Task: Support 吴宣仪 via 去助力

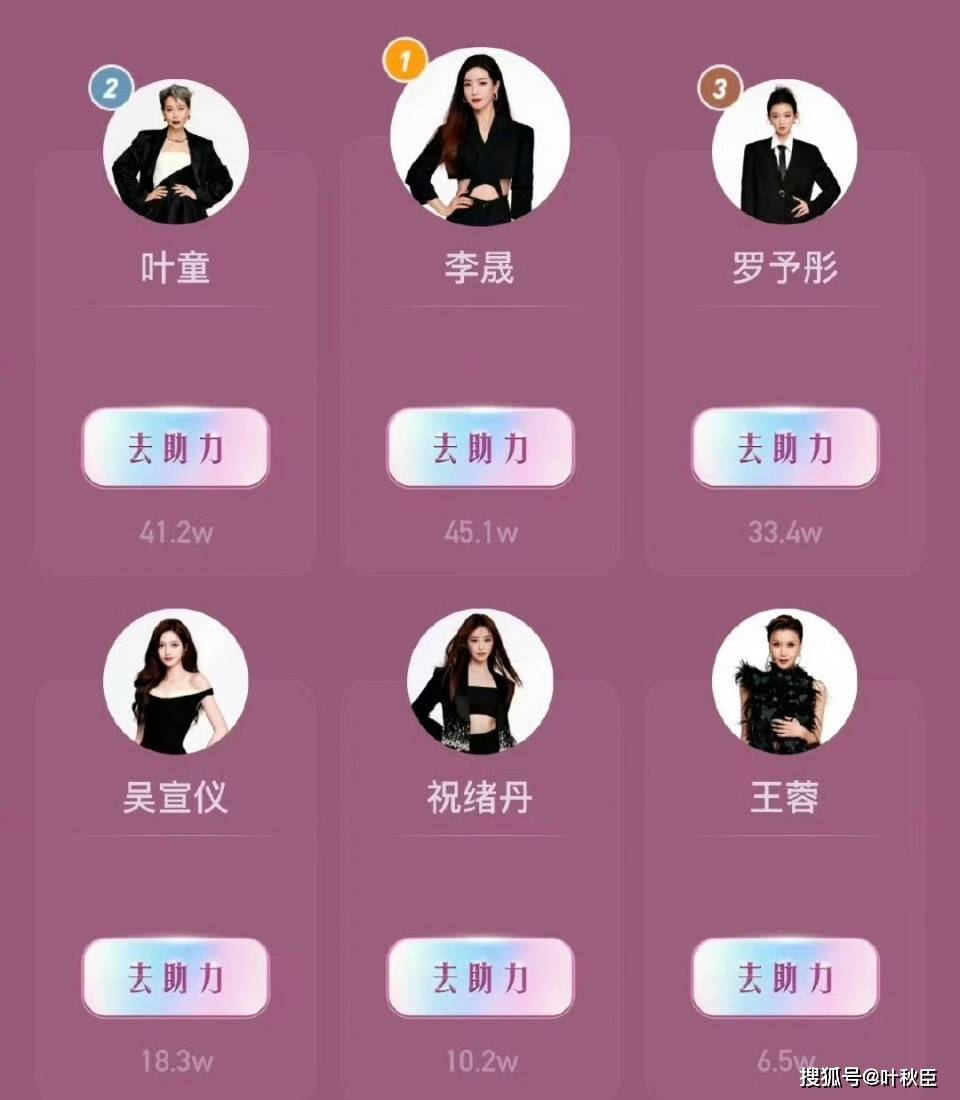Action: tap(175, 977)
